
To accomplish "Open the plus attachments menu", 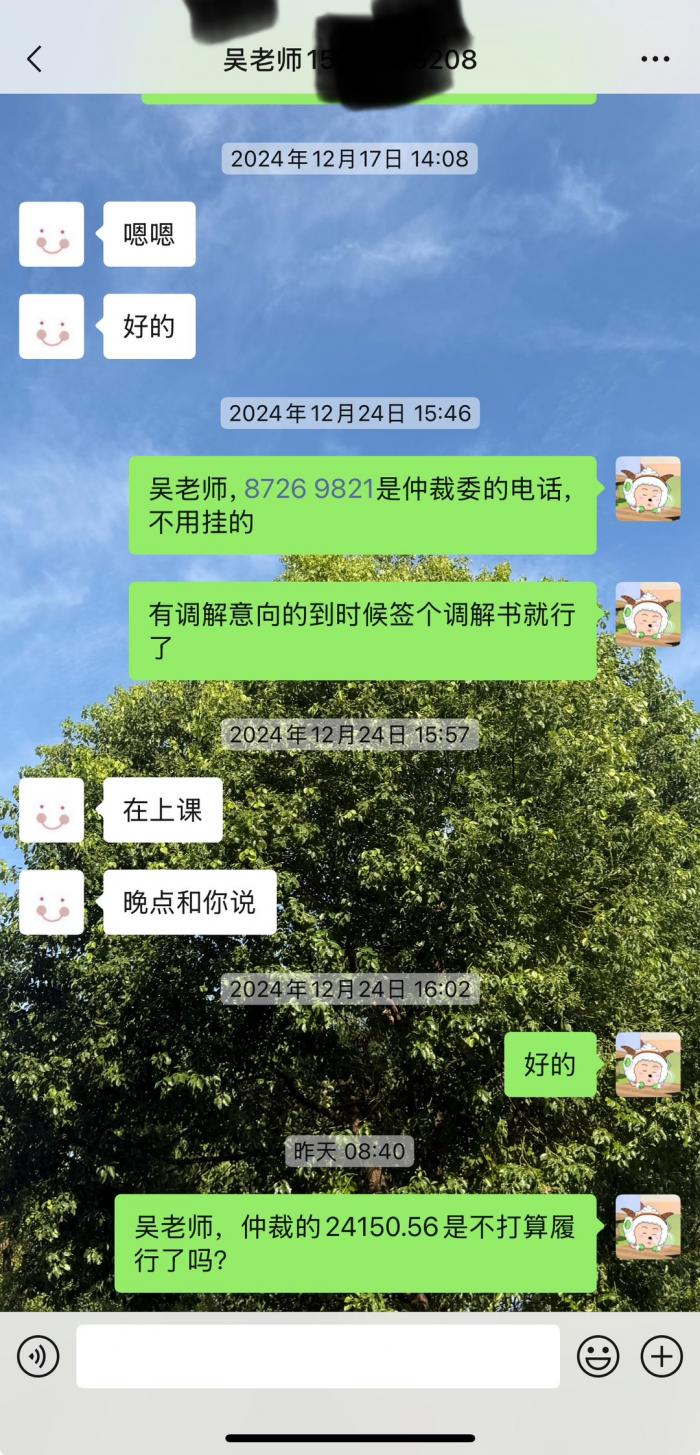I will coord(661,1356).
